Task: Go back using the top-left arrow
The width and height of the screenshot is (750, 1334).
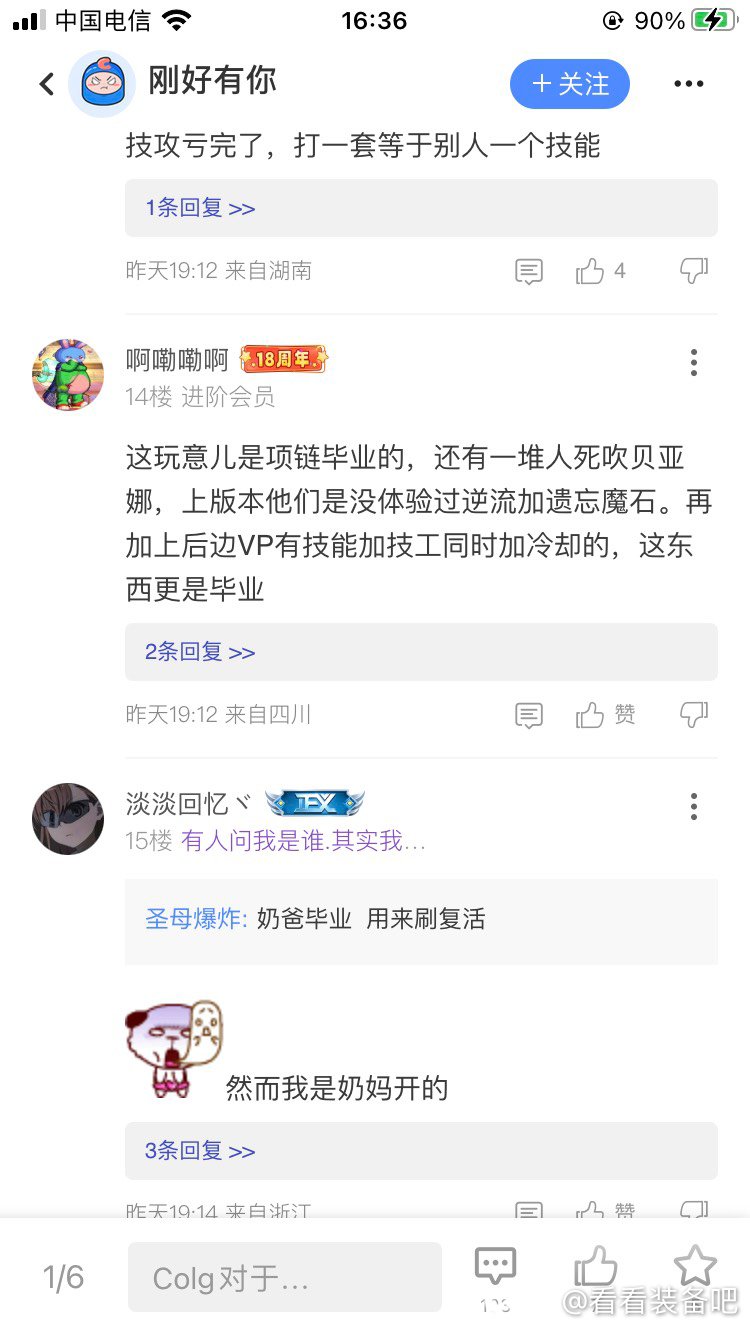Action: click(x=46, y=84)
